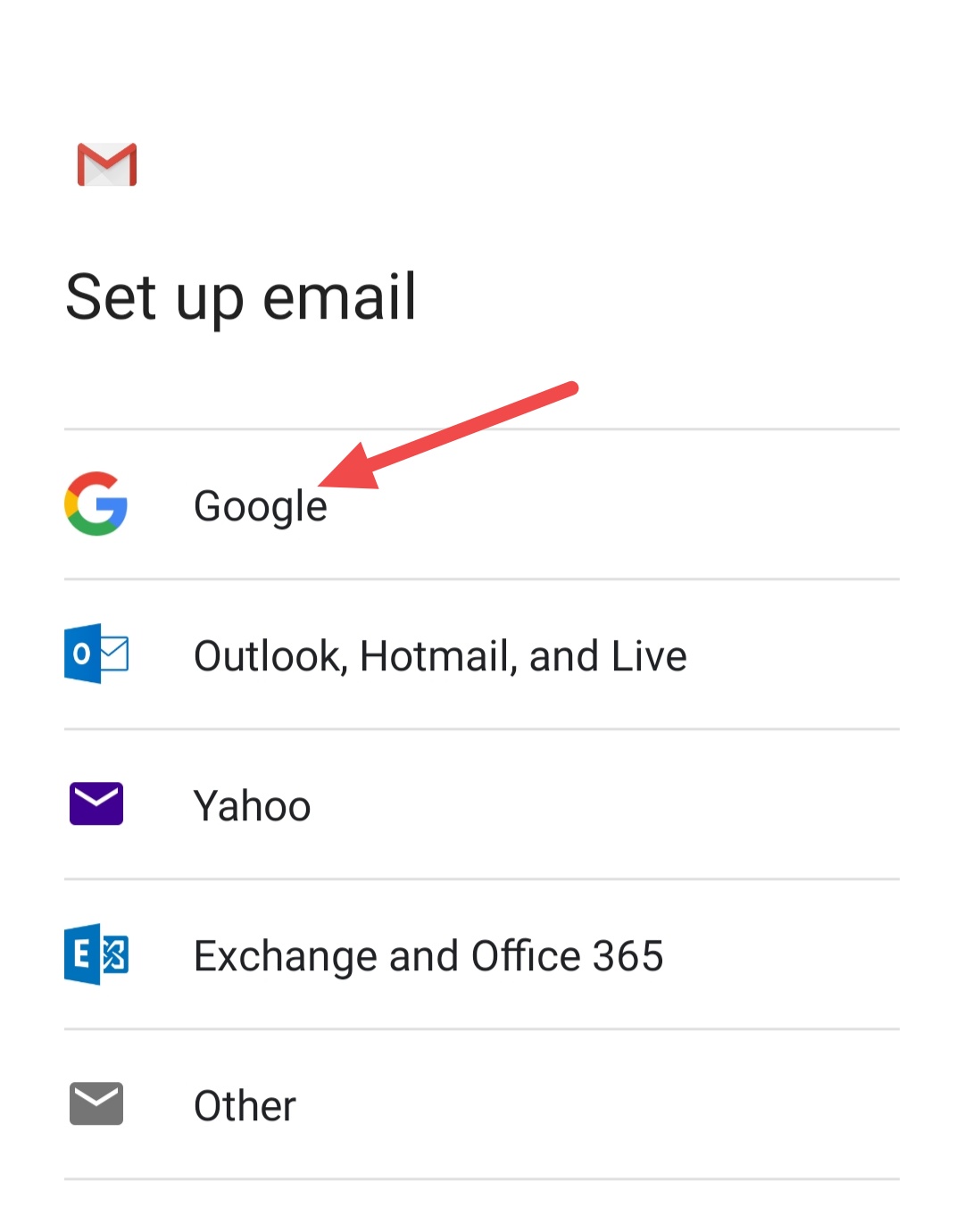Open Exchange and Office 365 setup
The image size is (964, 1232).
point(428,955)
